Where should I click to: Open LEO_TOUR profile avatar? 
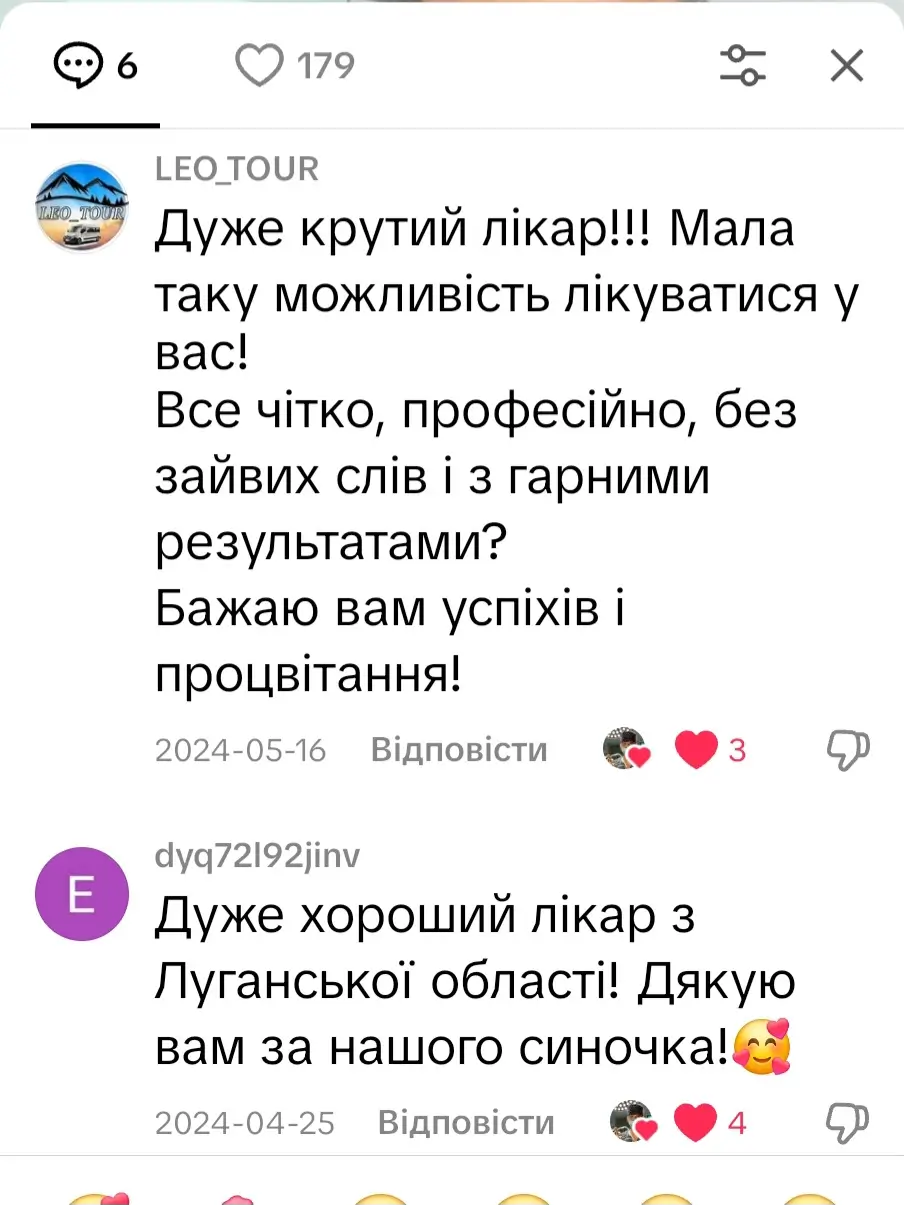(x=82, y=207)
